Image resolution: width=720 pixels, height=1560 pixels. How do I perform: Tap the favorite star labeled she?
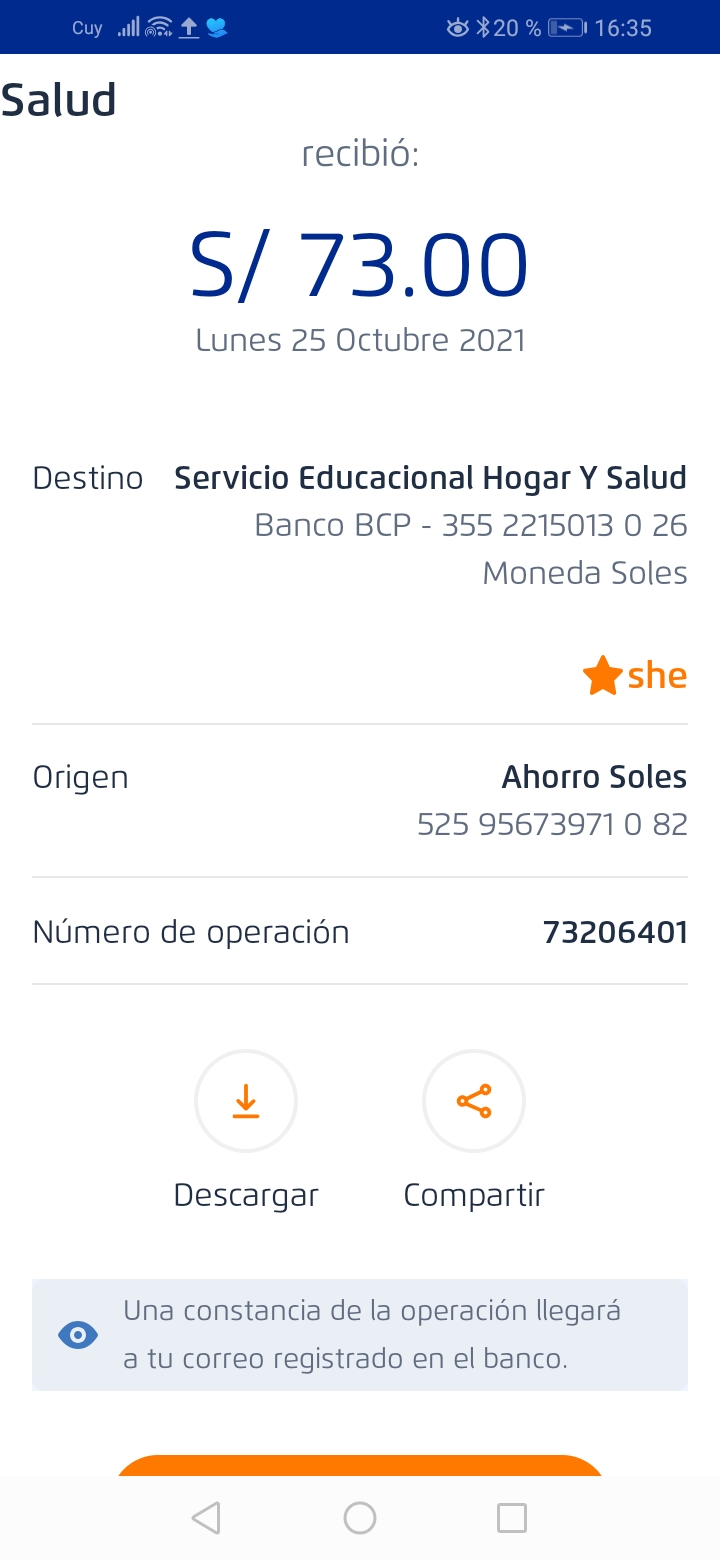click(x=603, y=677)
